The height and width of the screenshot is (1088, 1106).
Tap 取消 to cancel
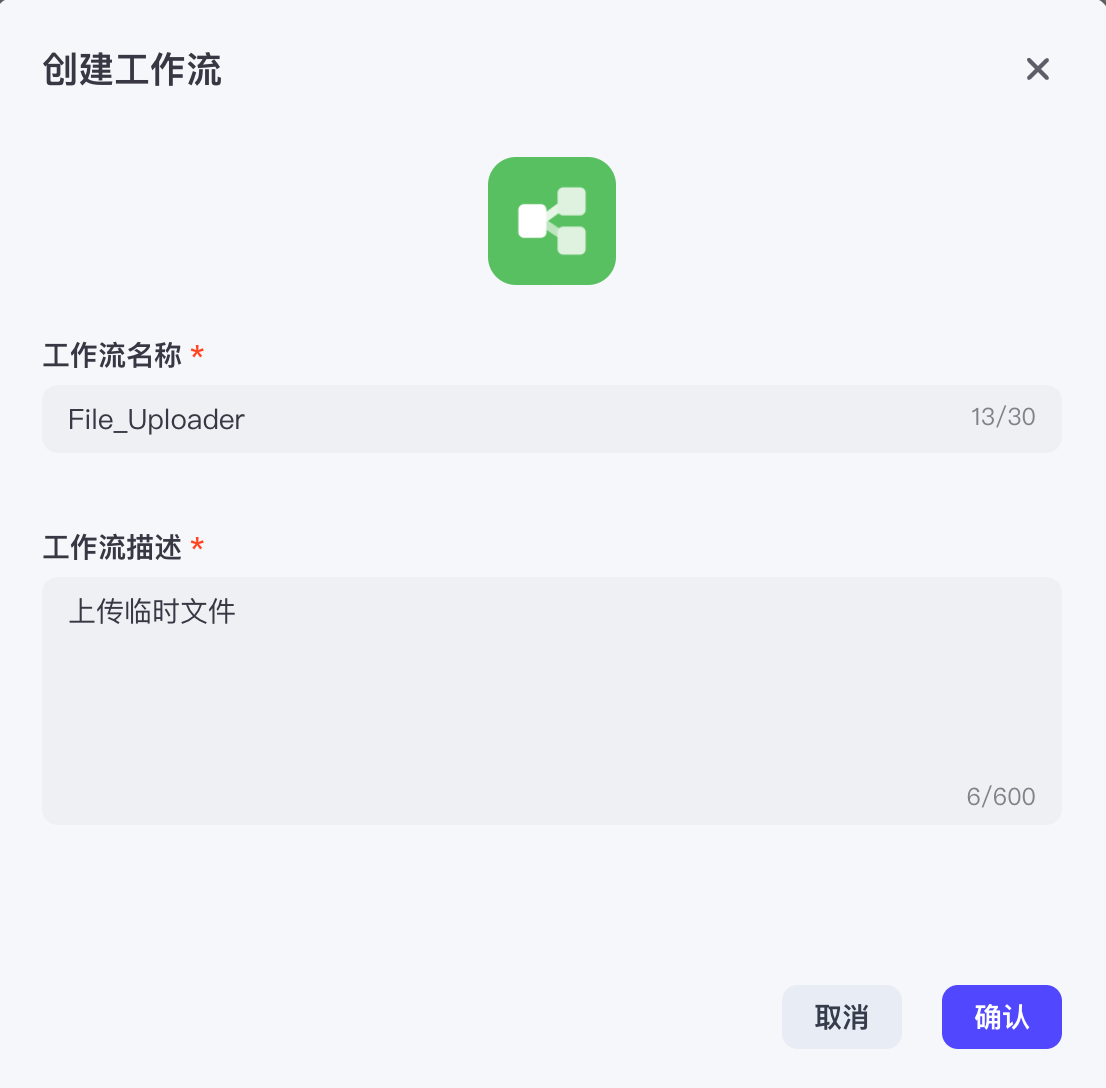point(841,1017)
